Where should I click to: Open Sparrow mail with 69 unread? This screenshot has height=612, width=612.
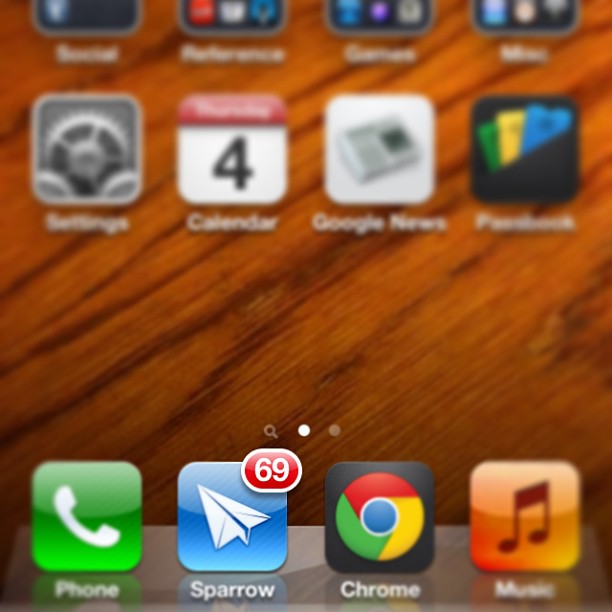tap(232, 517)
